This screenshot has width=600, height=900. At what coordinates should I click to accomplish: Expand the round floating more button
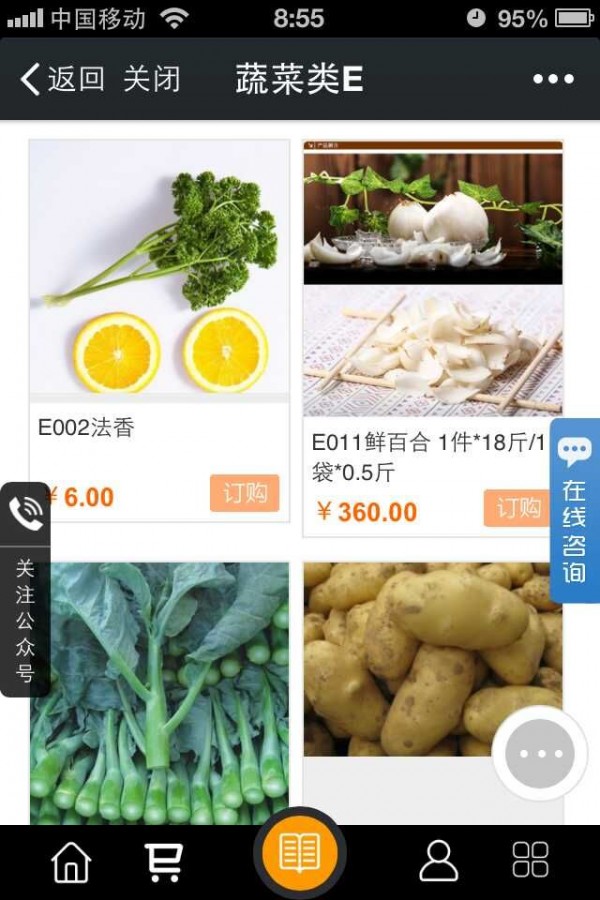coord(540,753)
